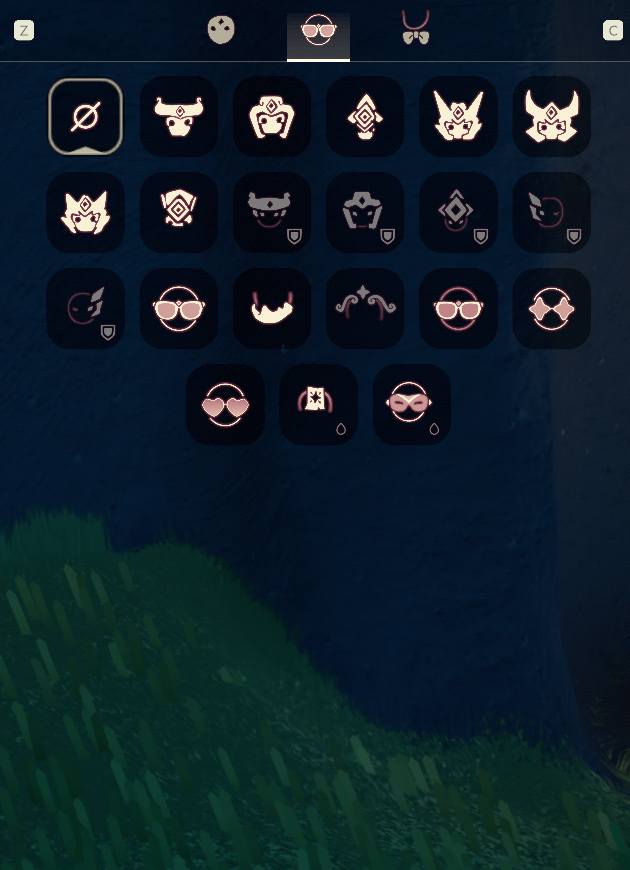Equip the star-shaped glasses
The image size is (630, 870).
tap(552, 308)
